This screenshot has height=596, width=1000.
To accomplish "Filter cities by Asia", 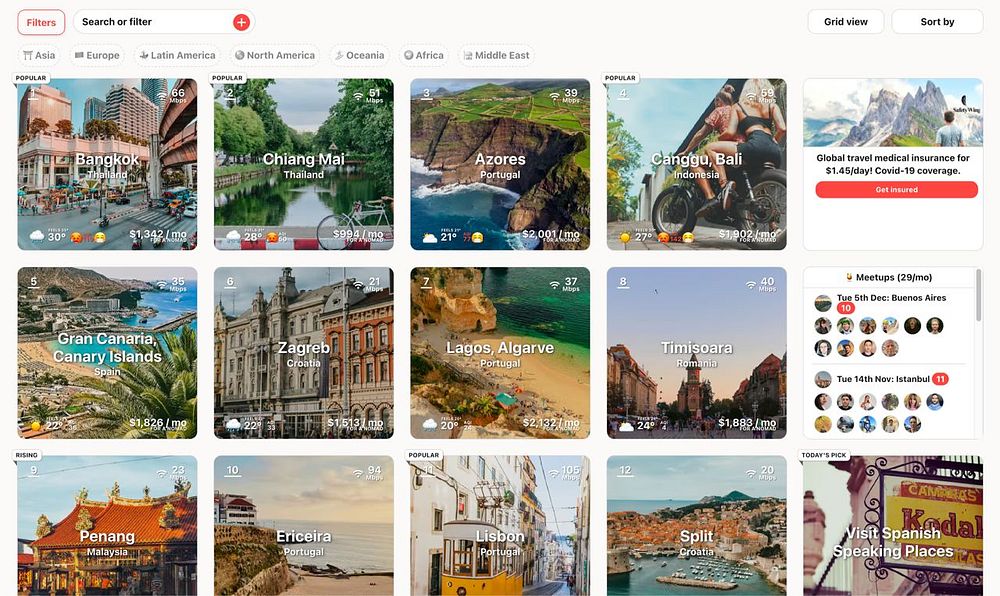I will (39, 56).
